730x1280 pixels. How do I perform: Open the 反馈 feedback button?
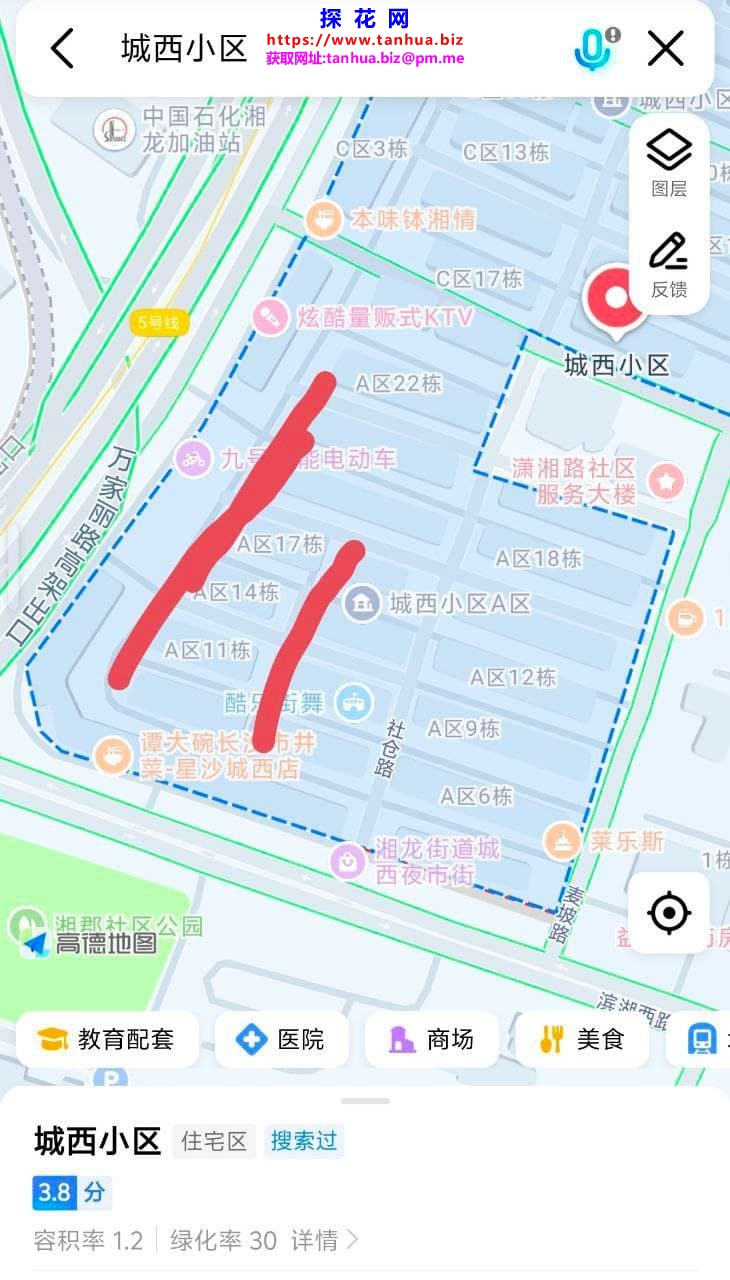[x=669, y=264]
